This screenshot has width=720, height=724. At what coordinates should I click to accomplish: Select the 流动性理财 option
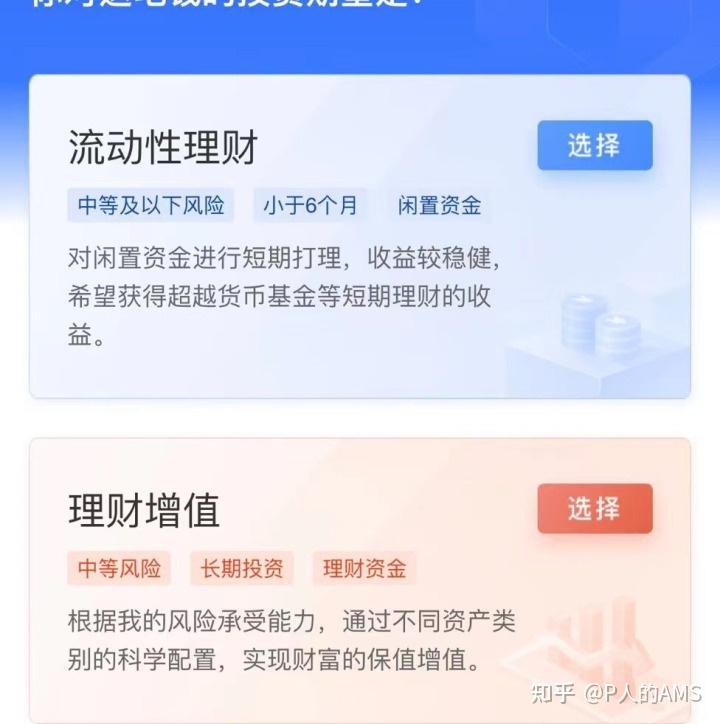coord(594,146)
